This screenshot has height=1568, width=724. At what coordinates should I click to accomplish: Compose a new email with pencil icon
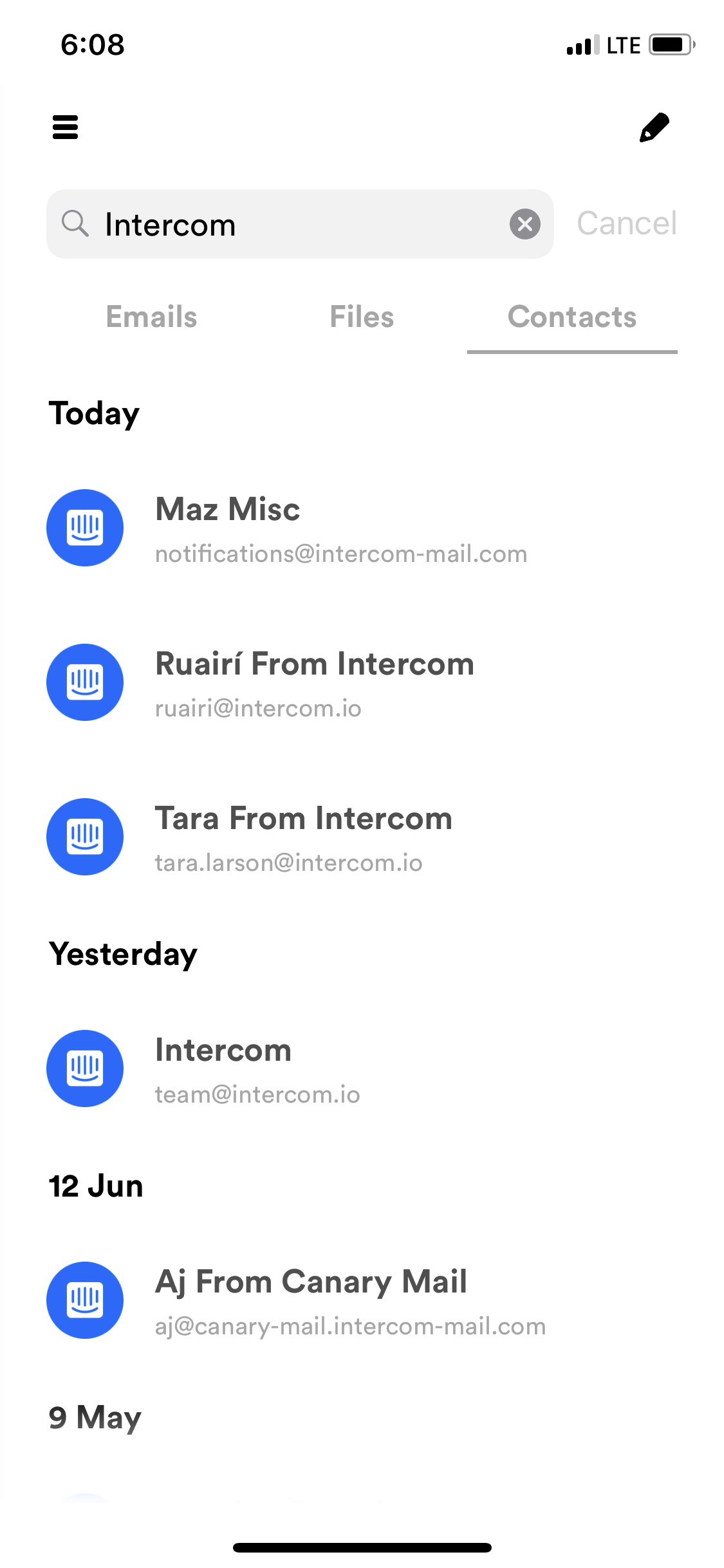654,127
